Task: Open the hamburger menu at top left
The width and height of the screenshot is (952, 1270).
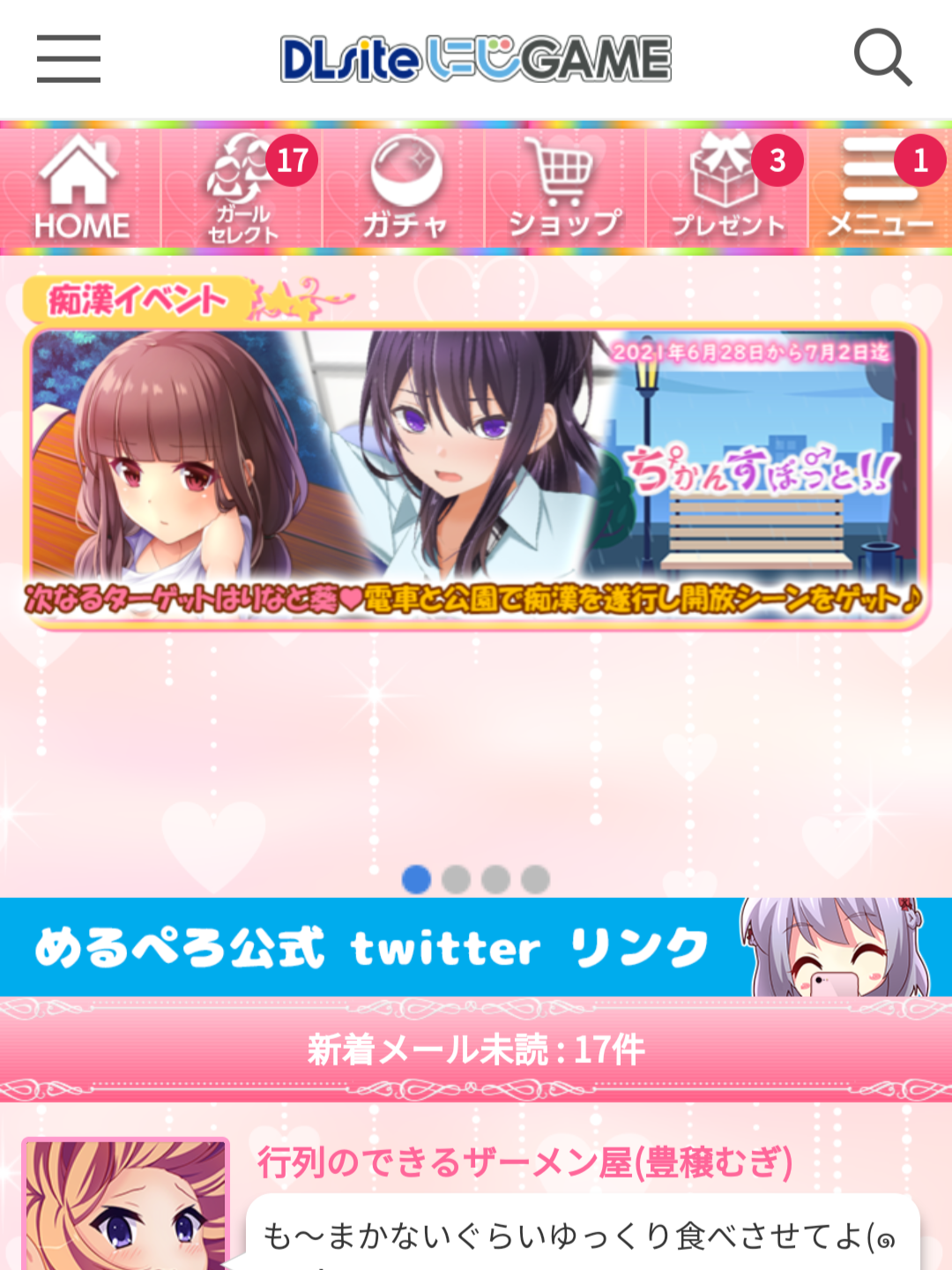Action: tap(69, 59)
